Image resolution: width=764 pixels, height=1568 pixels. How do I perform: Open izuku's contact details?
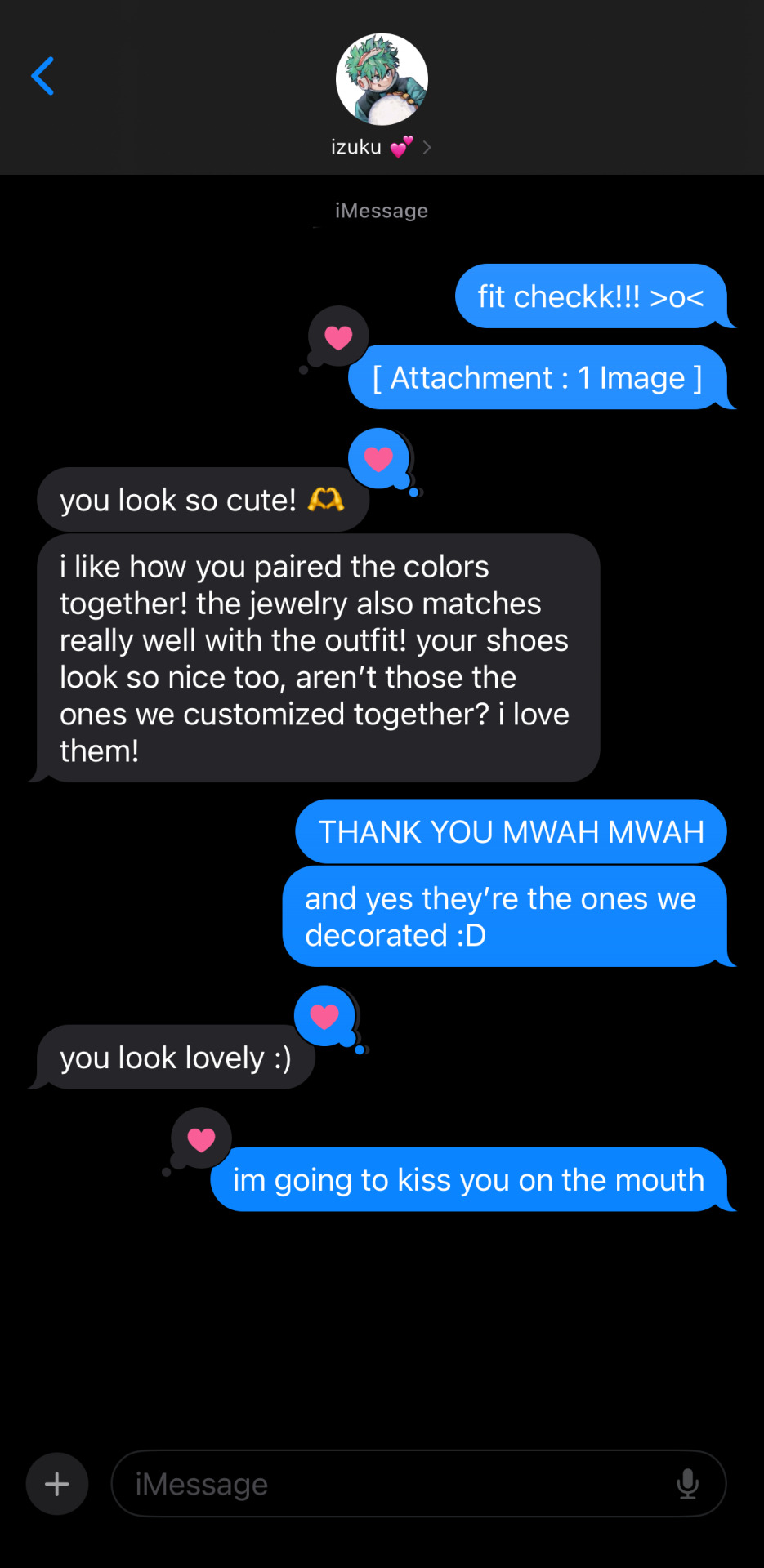[x=381, y=94]
